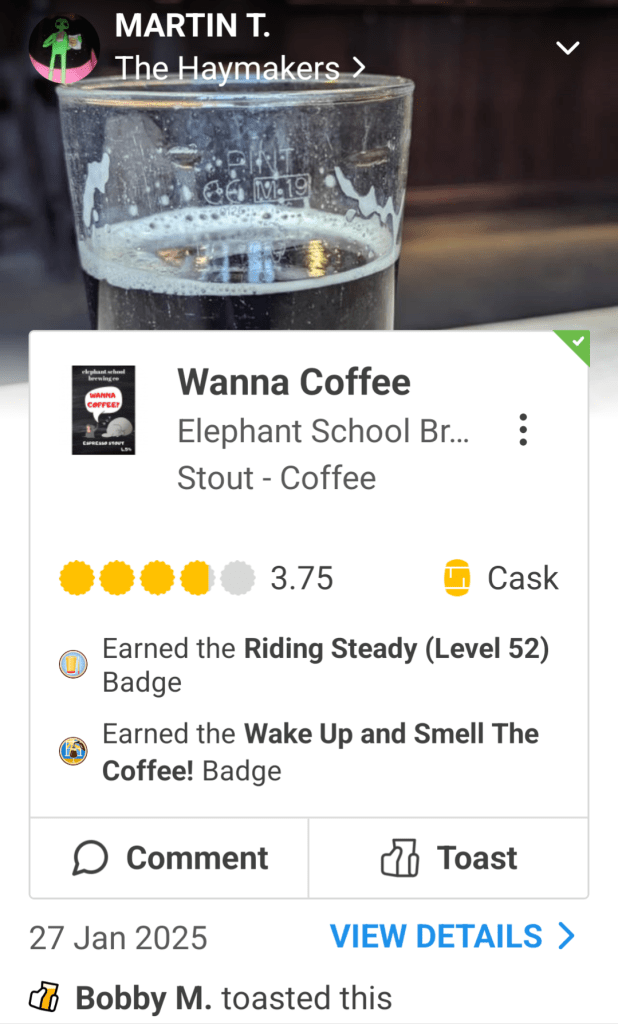The image size is (618, 1024).
Task: Open the Wanna Coffee beer page
Action: pyautogui.click(x=293, y=382)
